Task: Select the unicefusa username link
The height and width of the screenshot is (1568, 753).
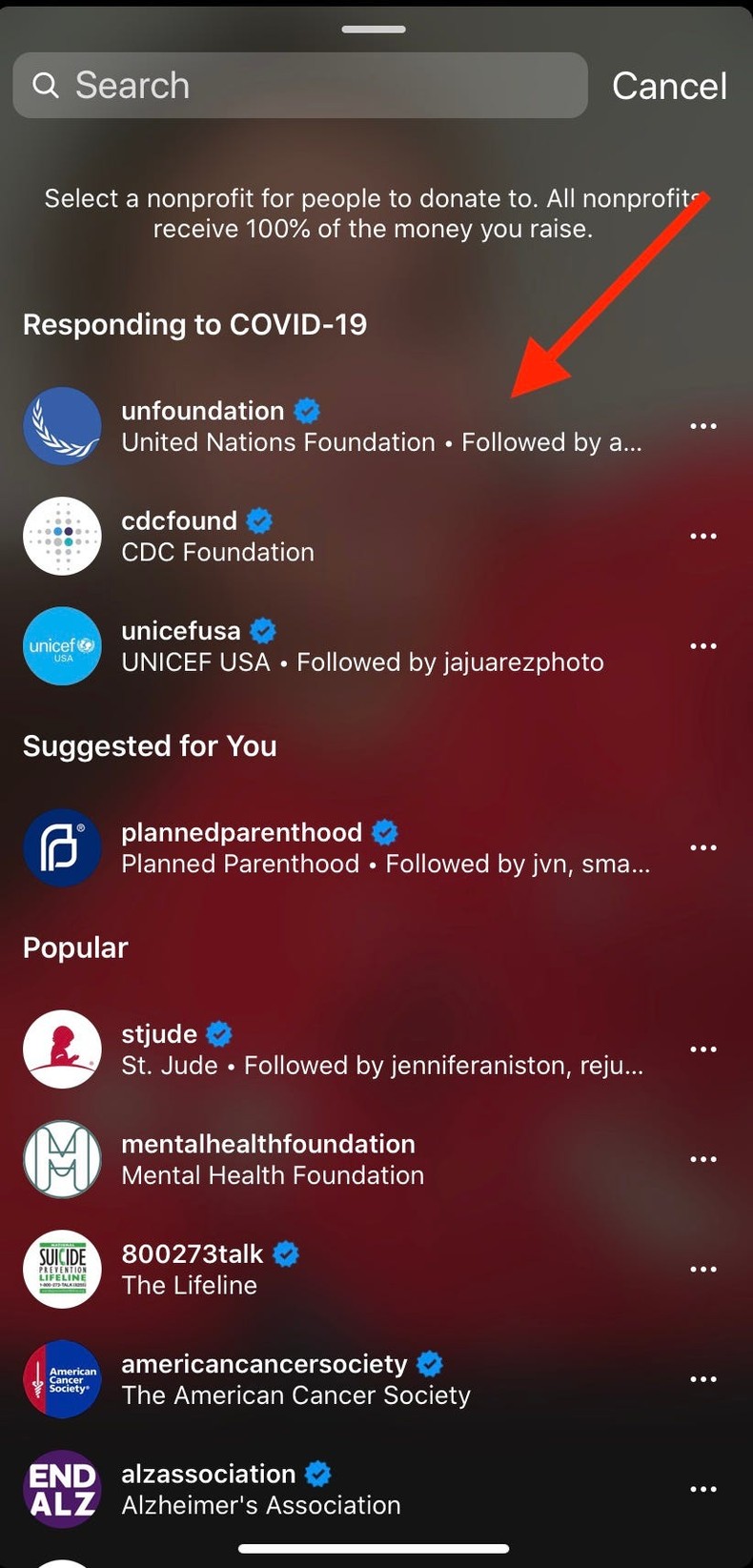Action: click(x=179, y=630)
